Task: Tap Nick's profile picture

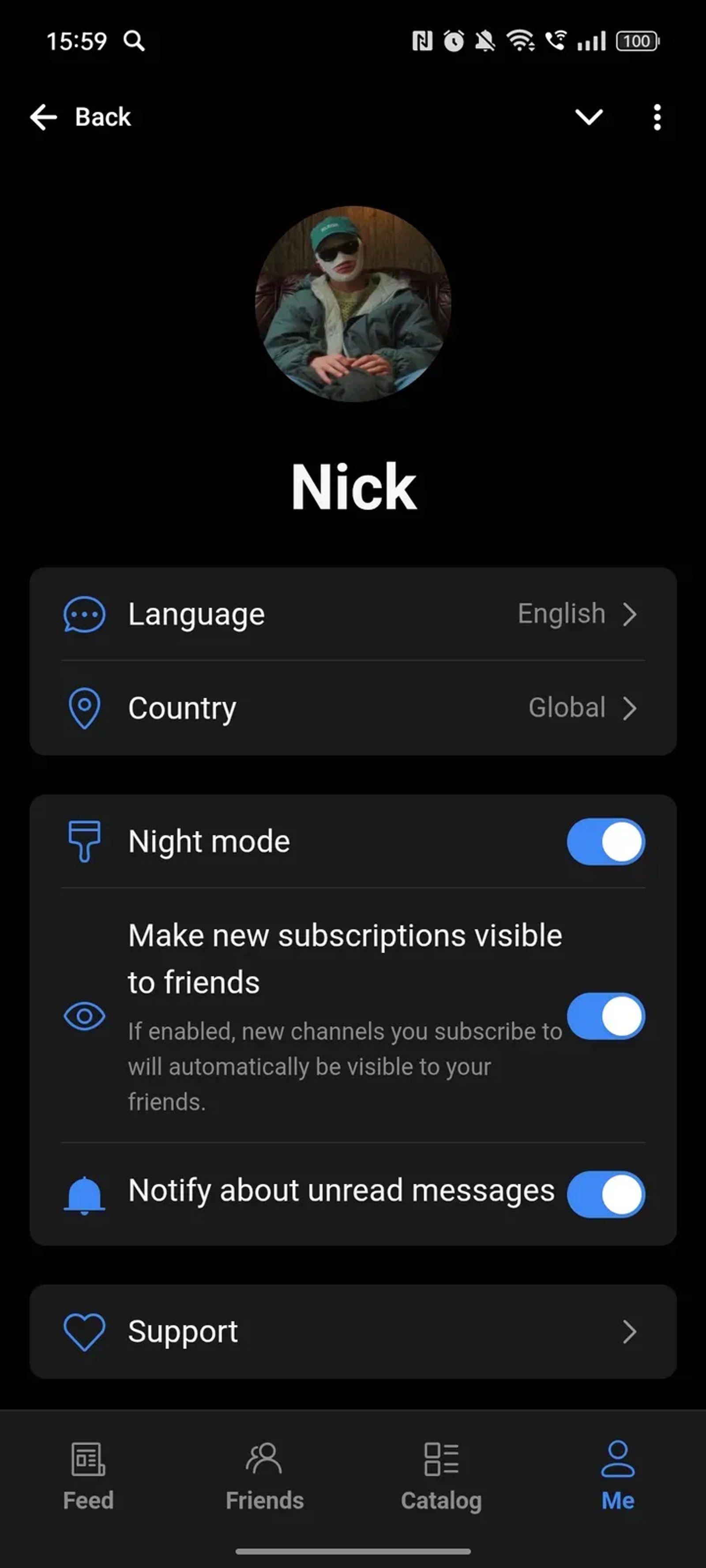Action: tap(353, 304)
